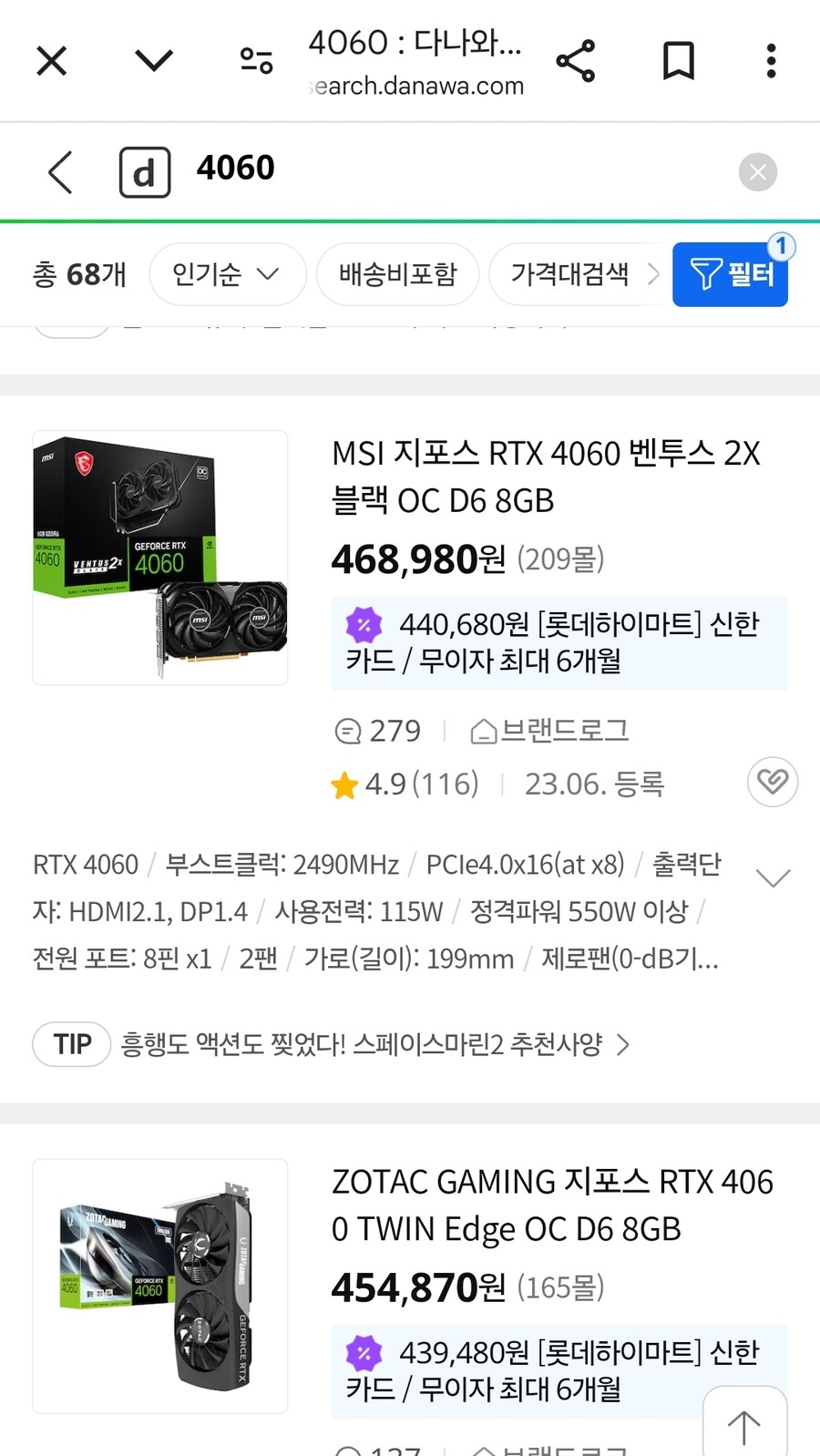Bookmark the current Danawa page
Image resolution: width=820 pixels, height=1456 pixels.
[x=678, y=60]
